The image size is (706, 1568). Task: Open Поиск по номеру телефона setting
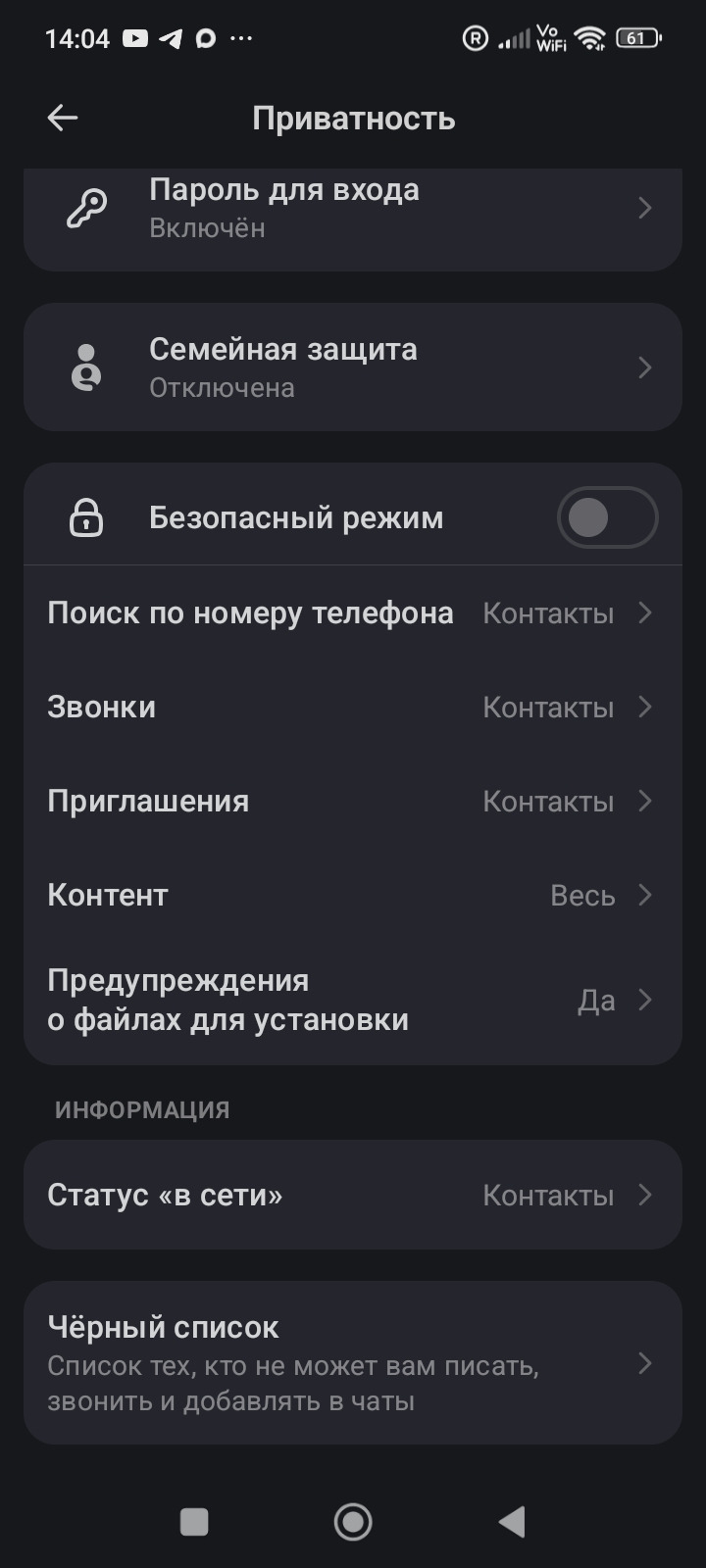[x=353, y=613]
